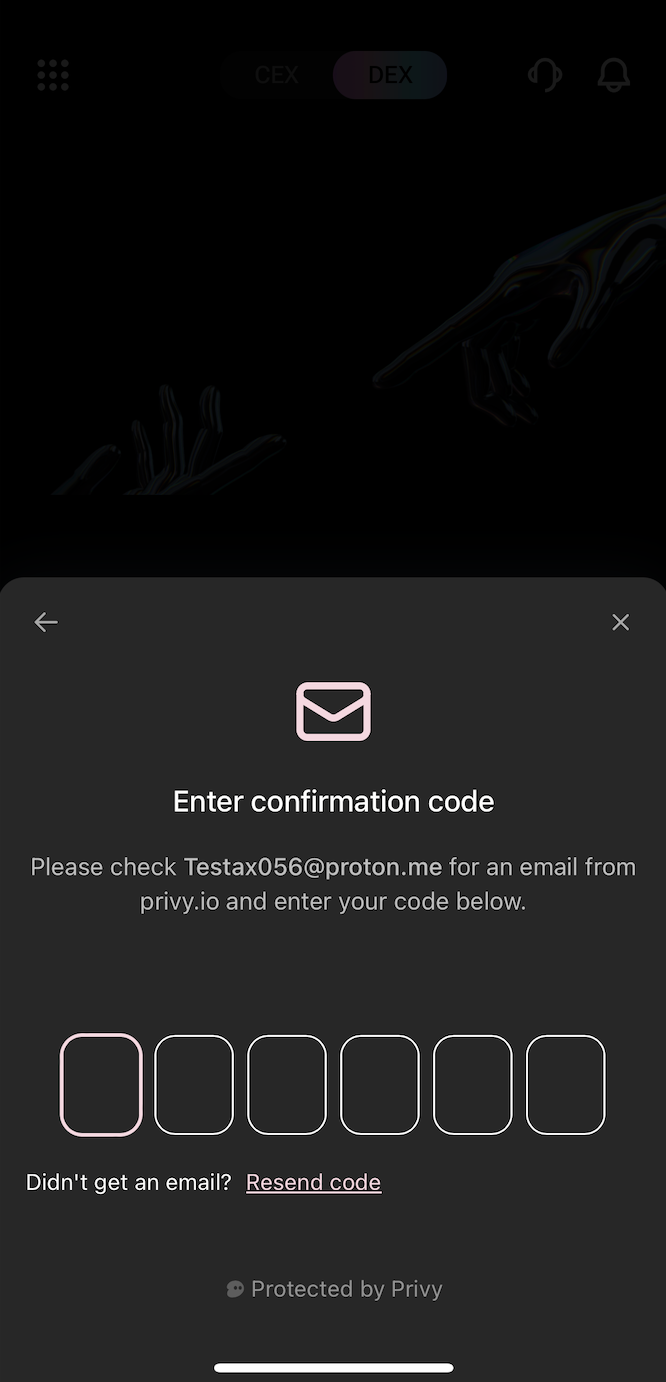Tap the third code digit box

(287, 1085)
